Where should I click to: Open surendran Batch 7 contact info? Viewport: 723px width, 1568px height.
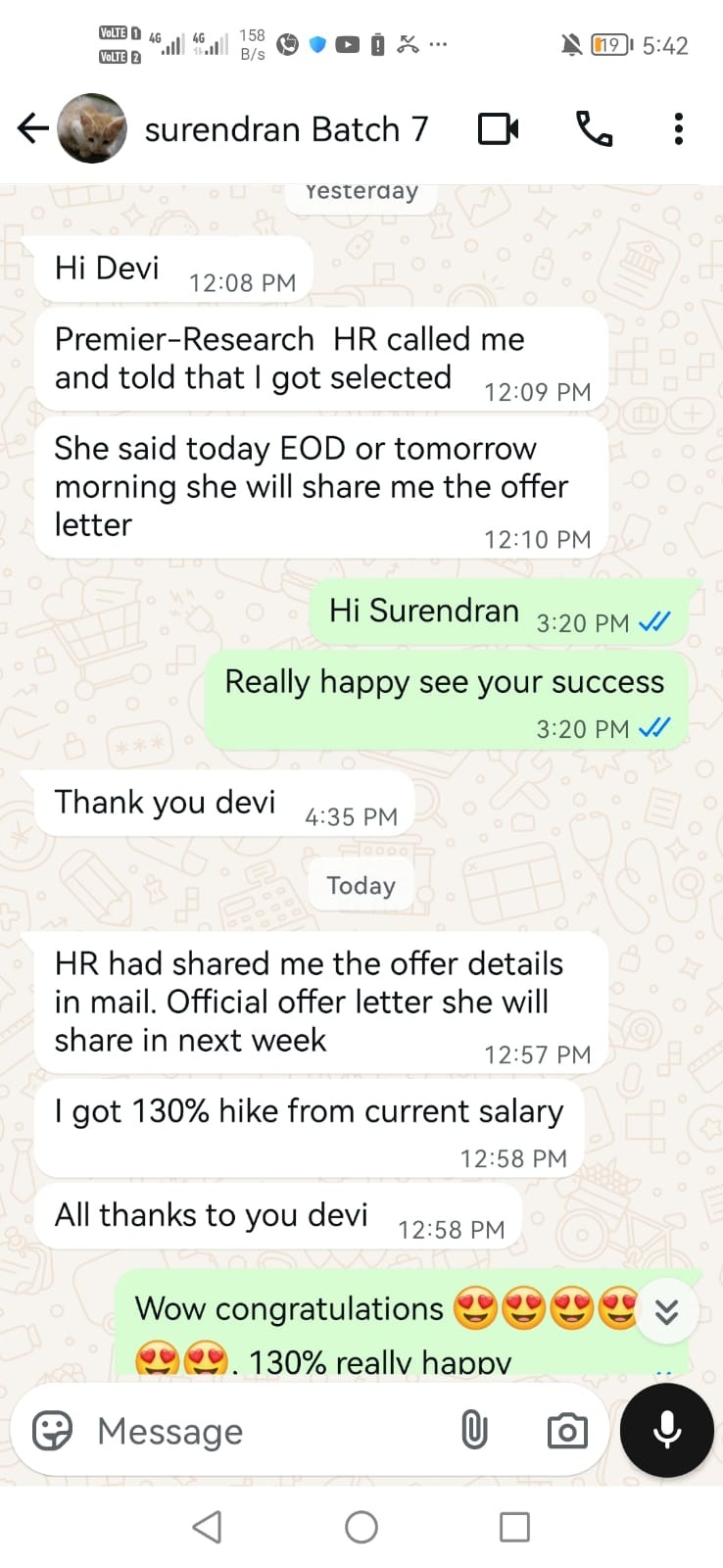click(x=286, y=129)
